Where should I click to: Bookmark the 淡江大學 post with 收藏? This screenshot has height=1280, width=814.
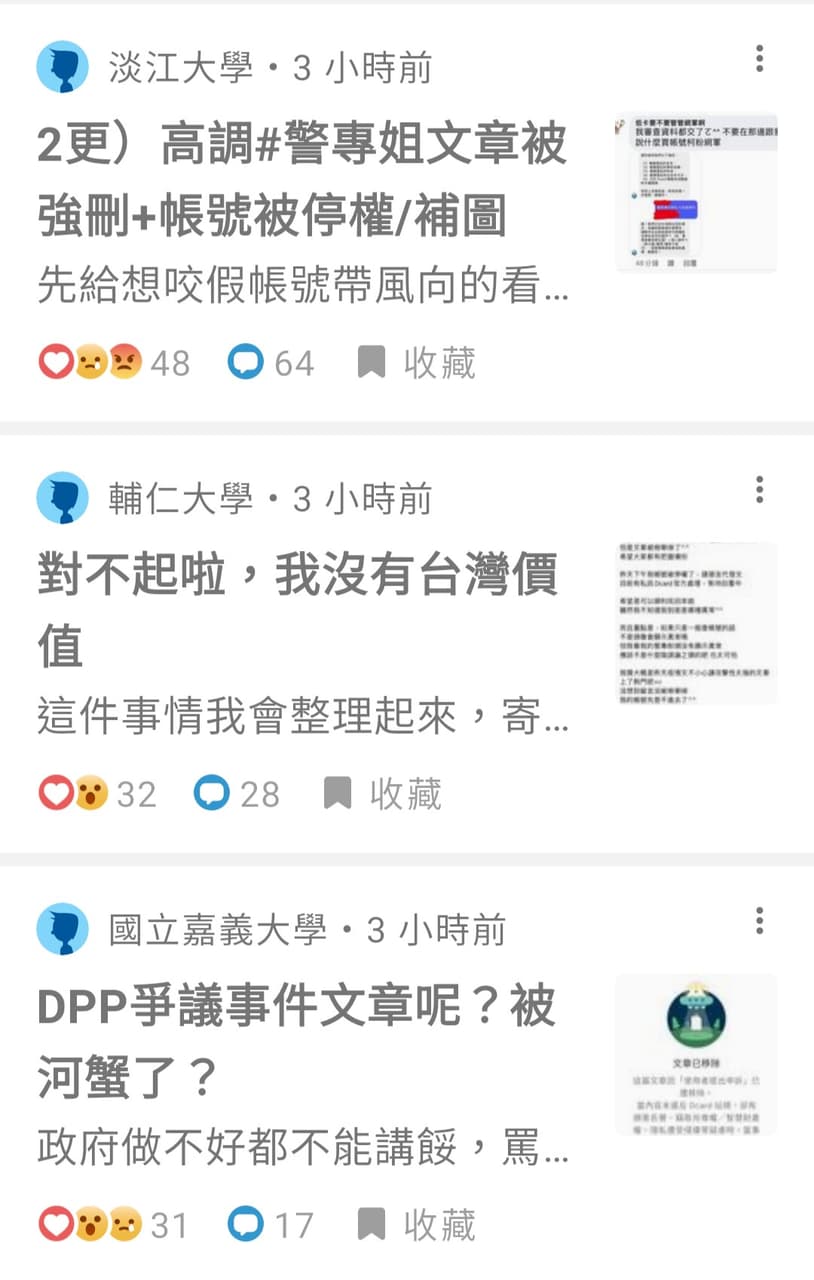(x=416, y=363)
